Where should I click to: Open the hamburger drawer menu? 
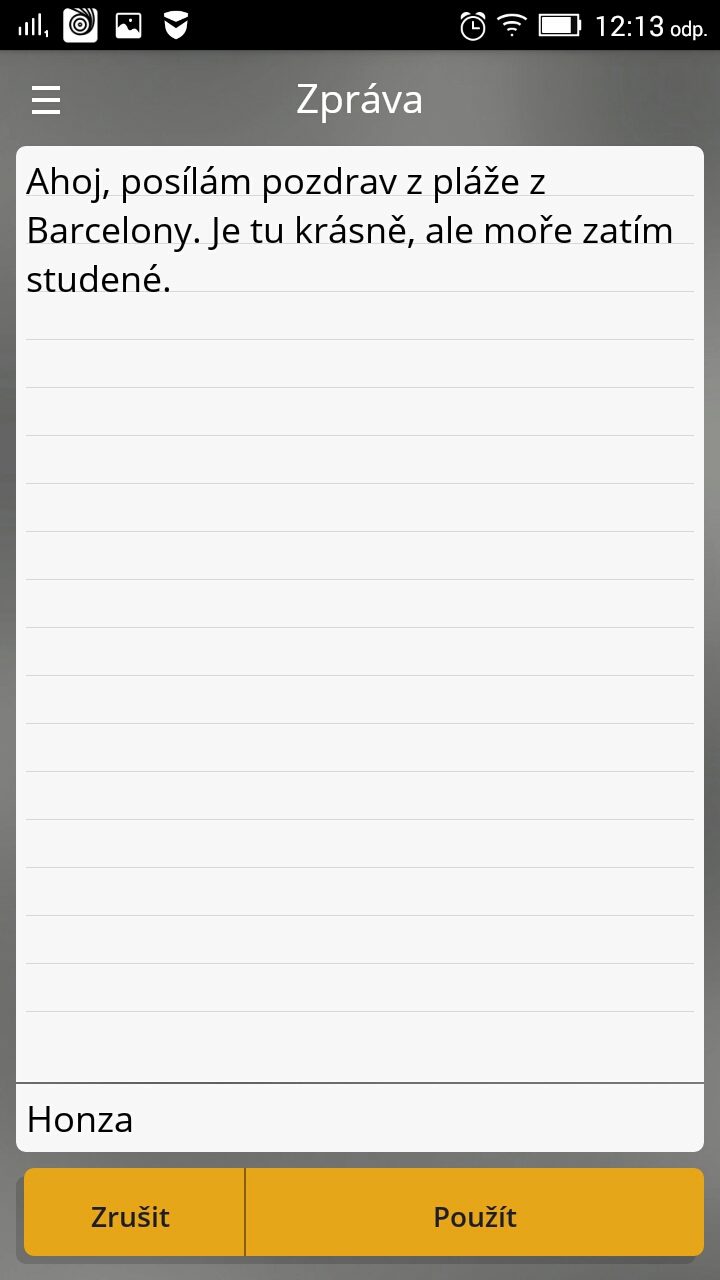pos(46,101)
